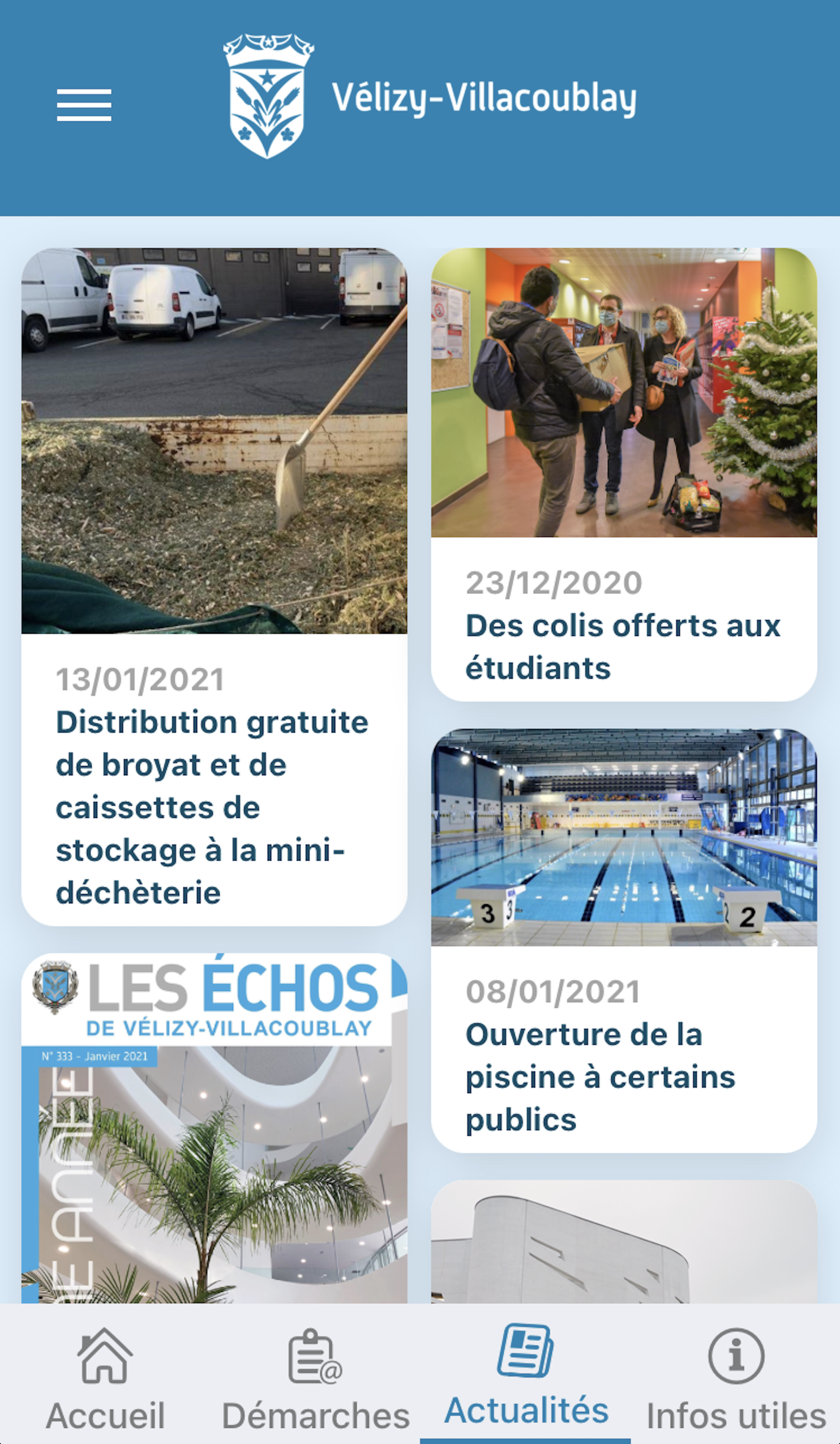
Task: Select the Actualités tab
Action: click(x=526, y=1377)
